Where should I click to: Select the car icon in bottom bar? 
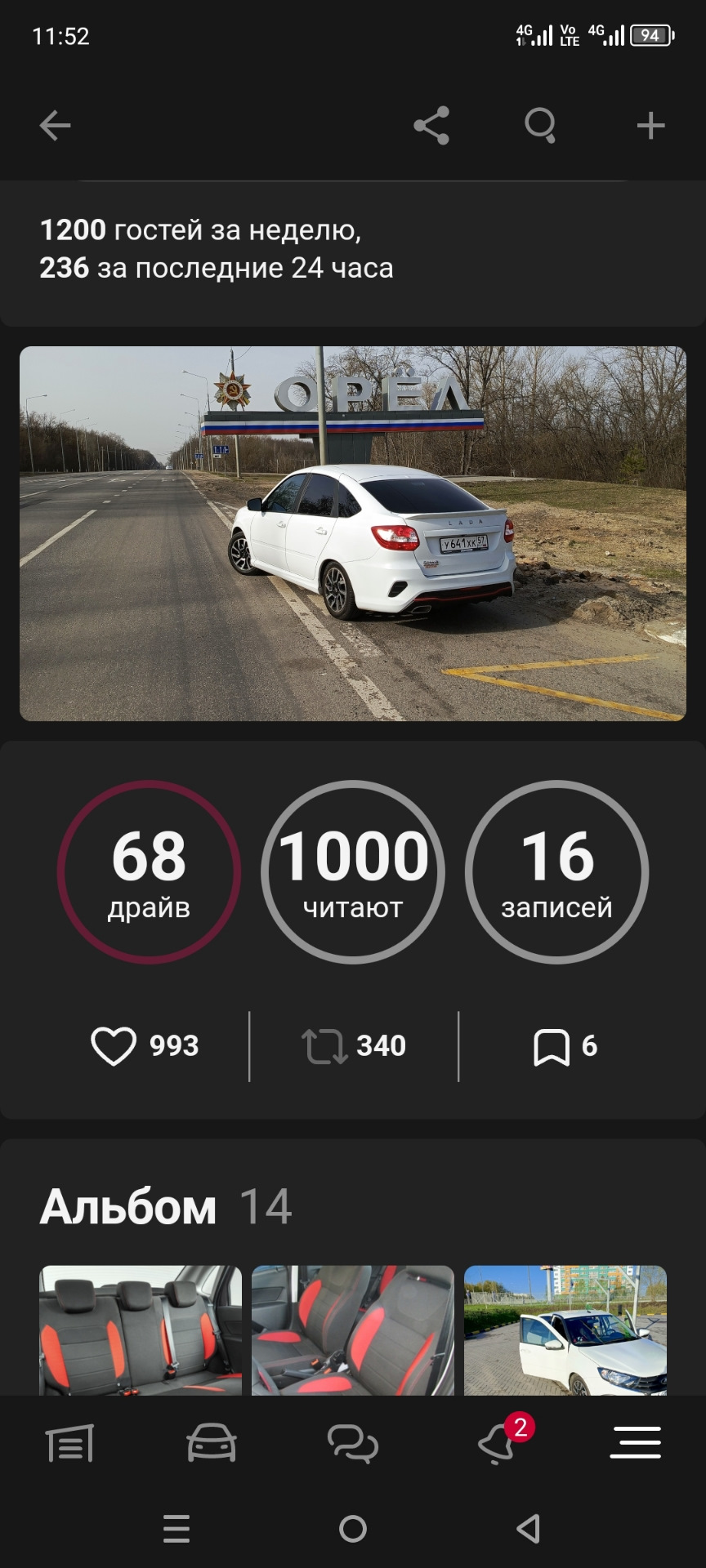coord(212,1444)
